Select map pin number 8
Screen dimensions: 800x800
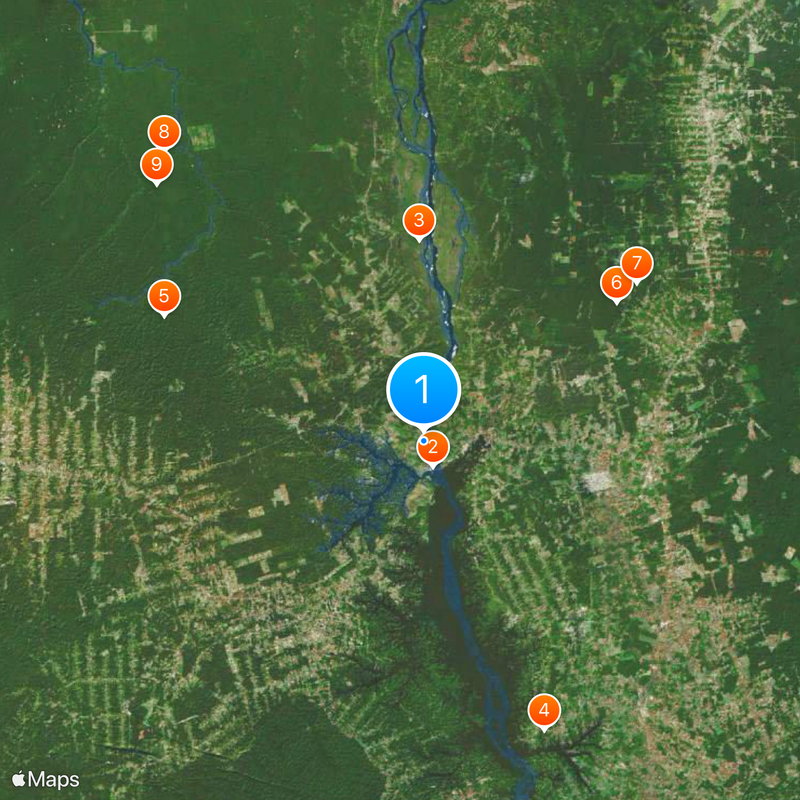click(164, 131)
